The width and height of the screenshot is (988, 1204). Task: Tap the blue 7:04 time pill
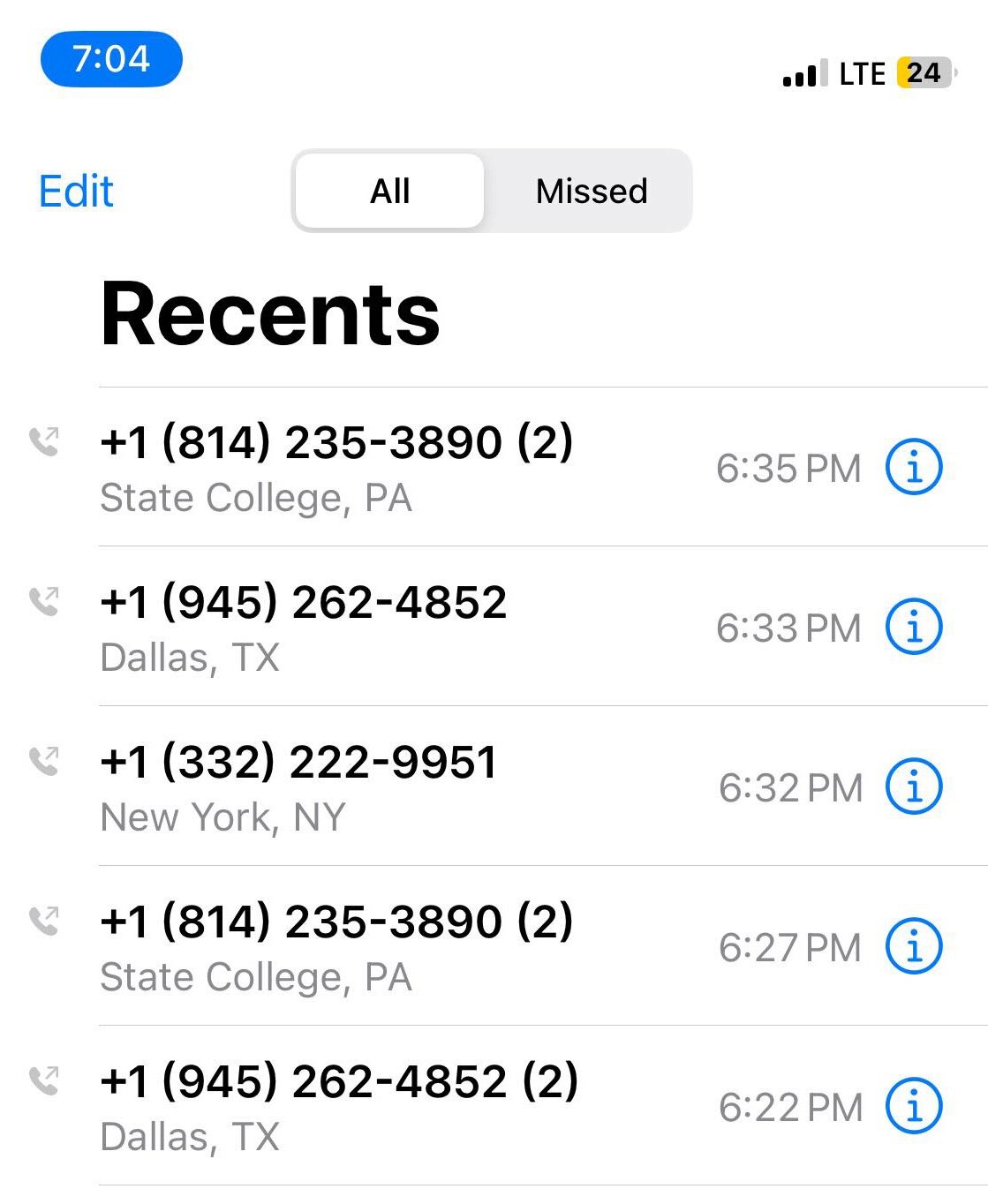pyautogui.click(x=111, y=59)
